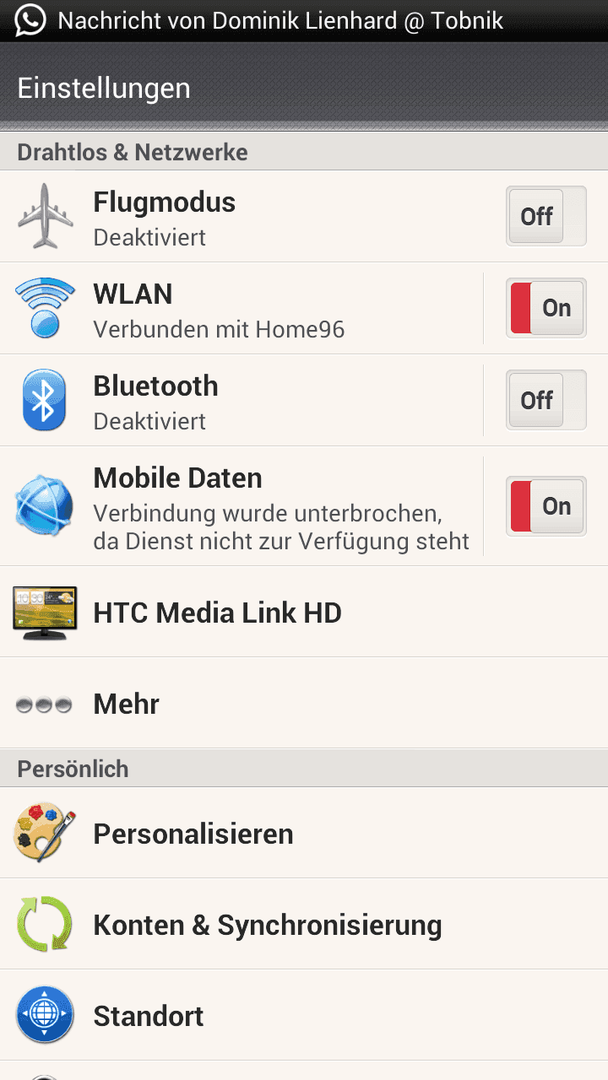Viewport: 608px width, 1080px height.
Task: Open Mehr network options
Action: [x=304, y=703]
